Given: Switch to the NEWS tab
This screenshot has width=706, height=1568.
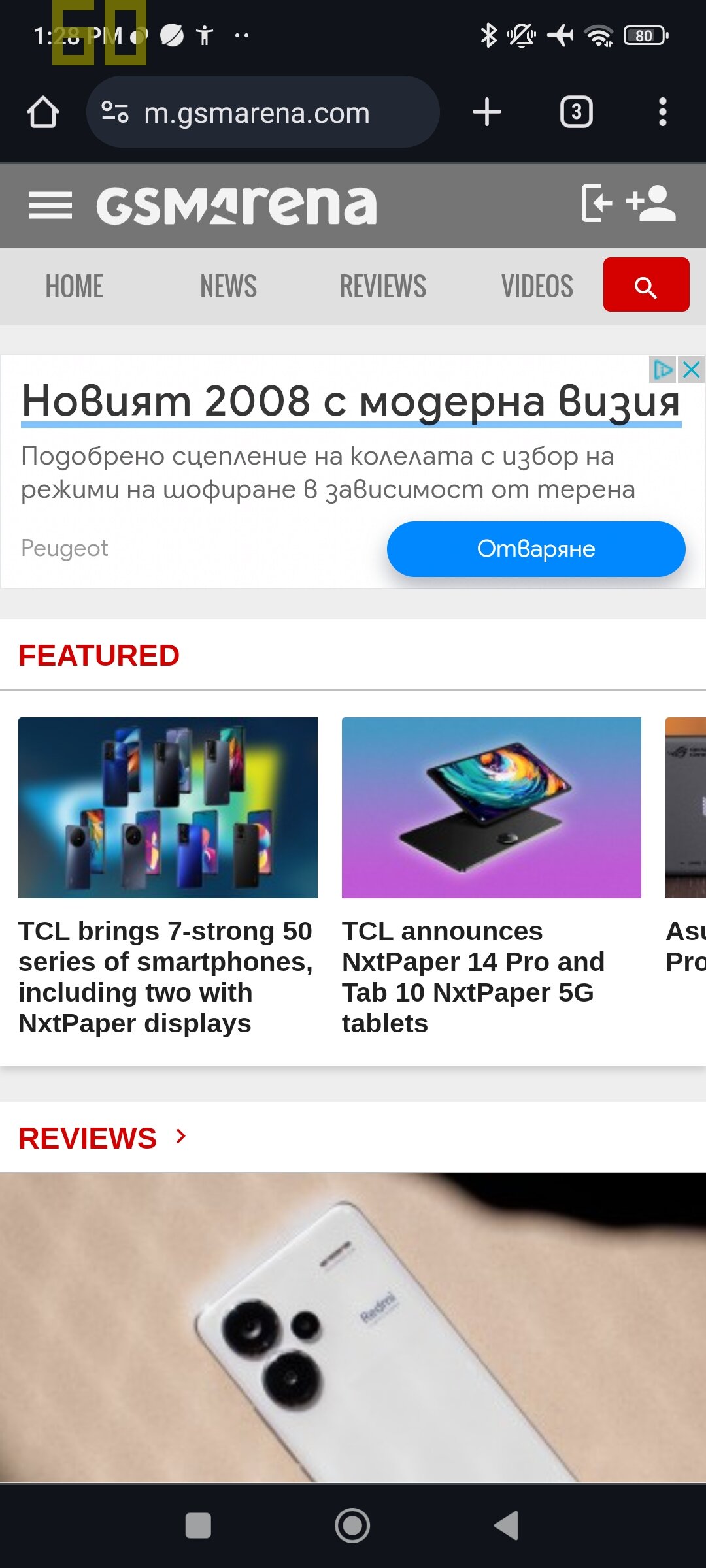Looking at the screenshot, I should [x=228, y=286].
